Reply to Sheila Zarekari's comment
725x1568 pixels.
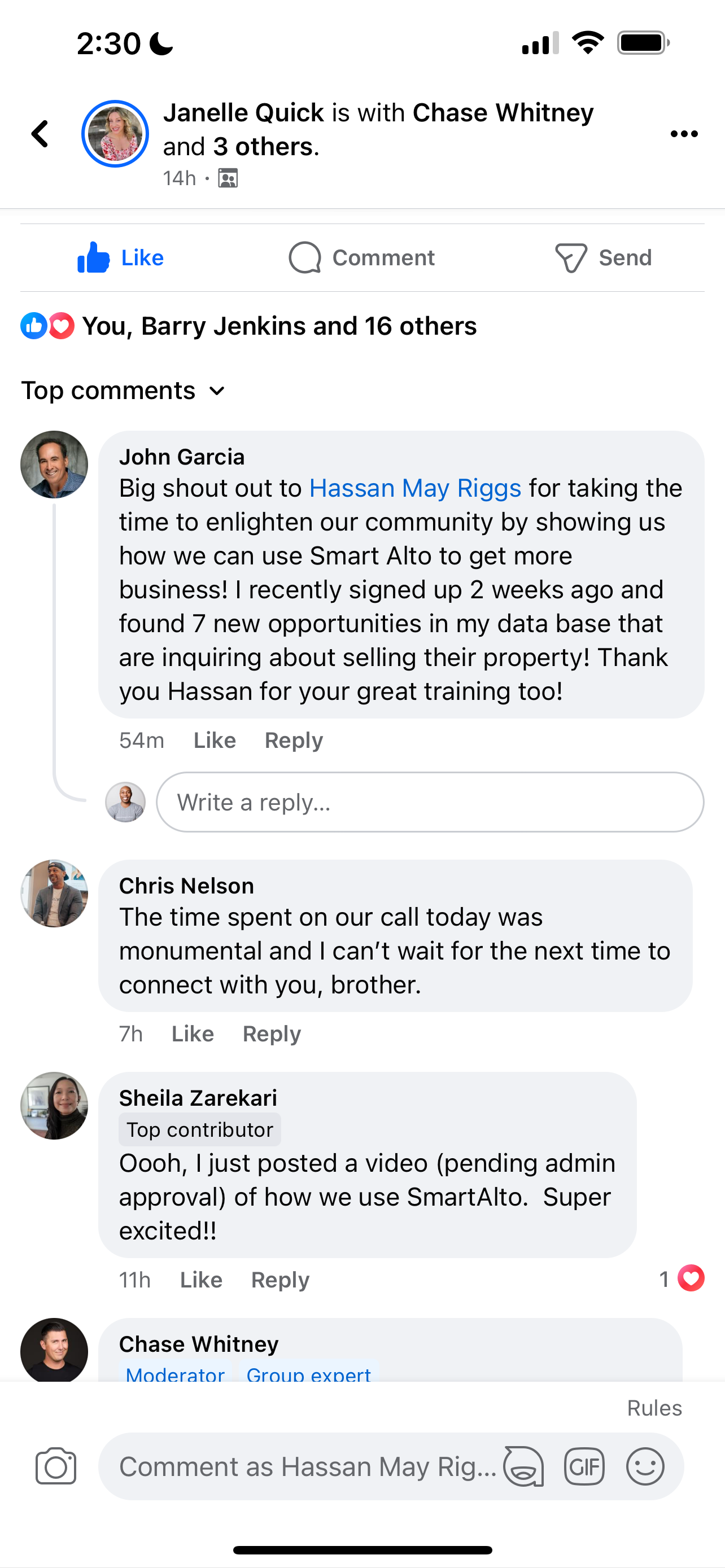point(280,1280)
